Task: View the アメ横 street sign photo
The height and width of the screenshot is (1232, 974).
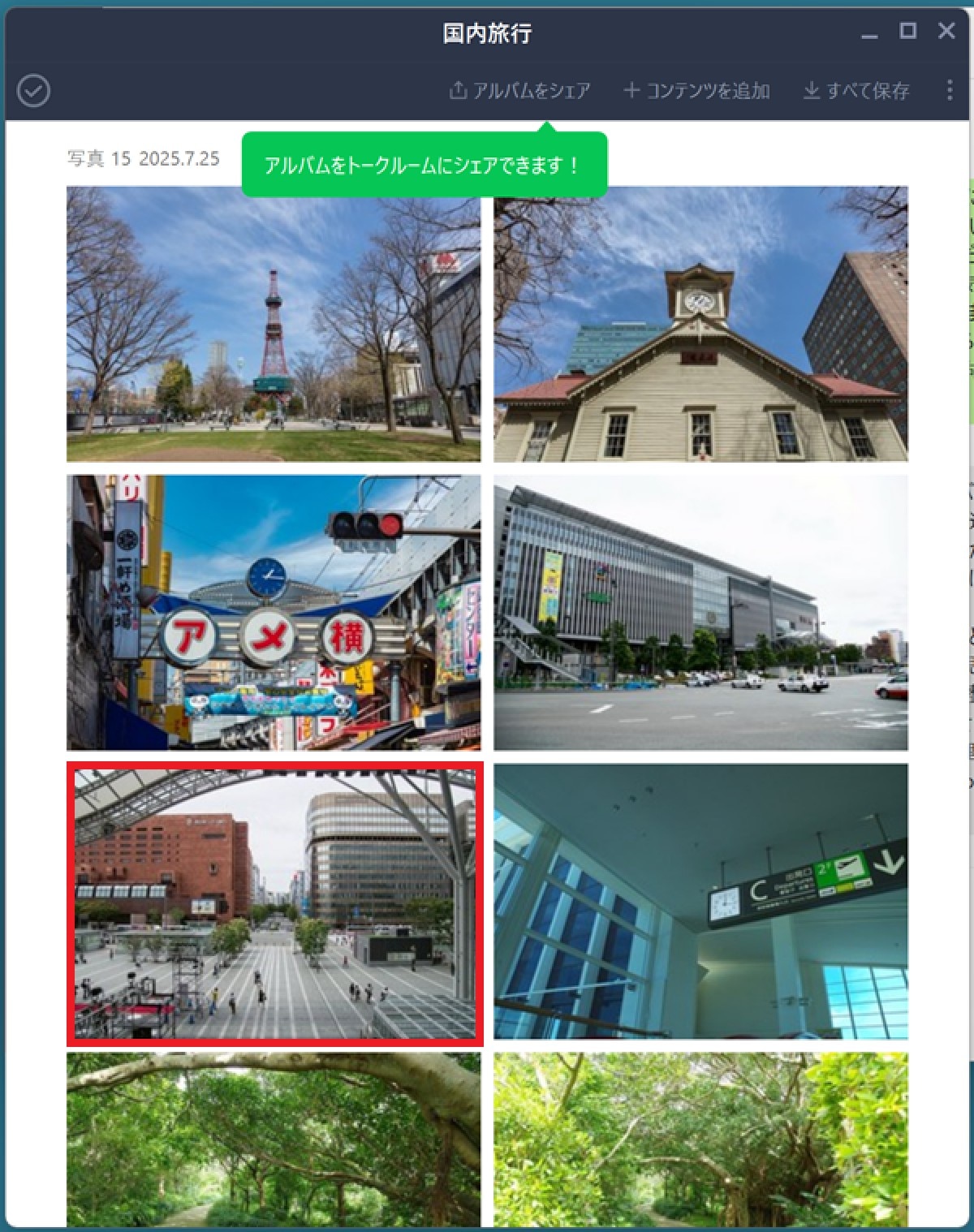Action: pyautogui.click(x=274, y=613)
